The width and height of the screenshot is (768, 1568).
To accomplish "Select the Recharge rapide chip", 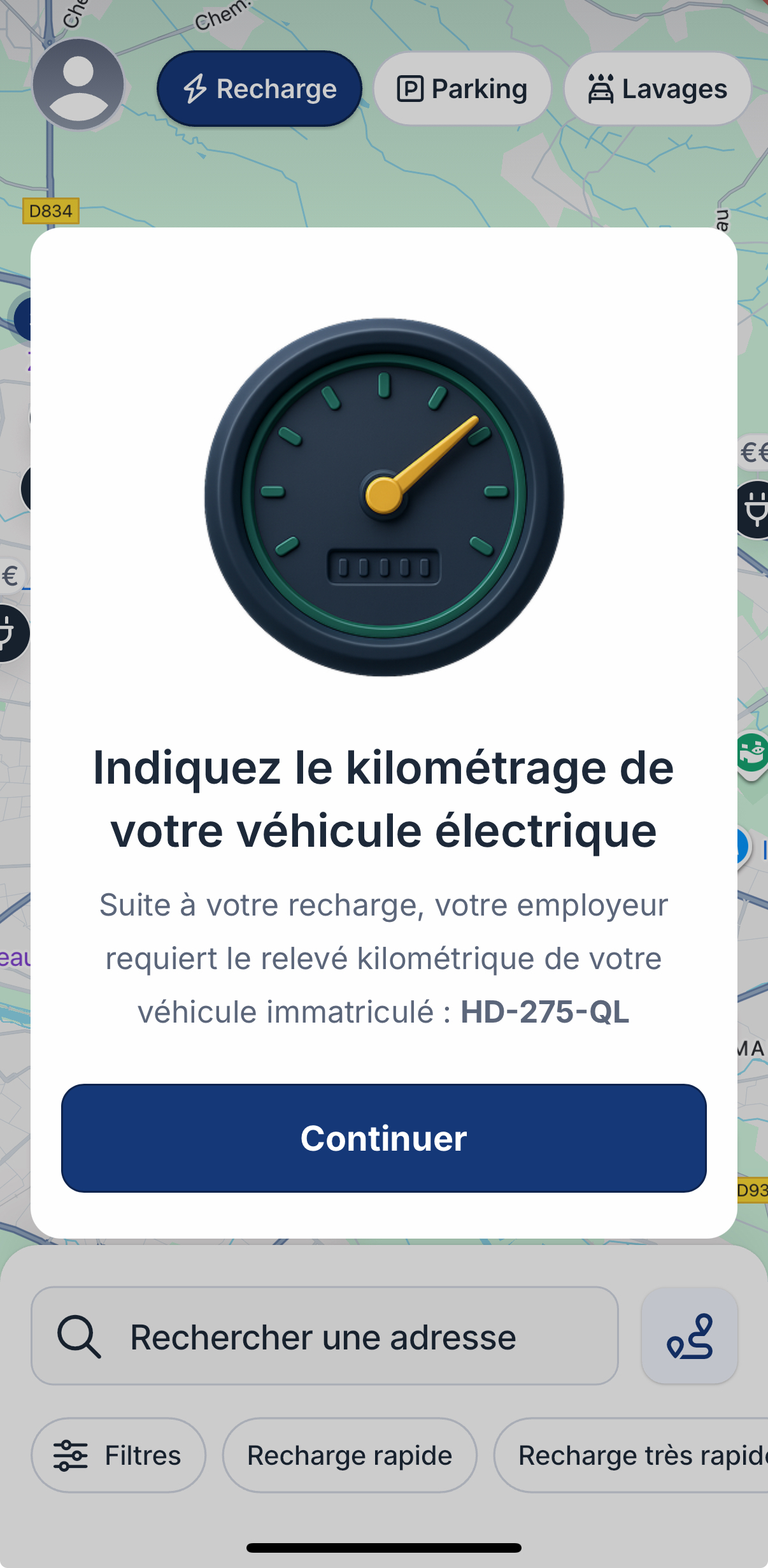I will pos(350,1455).
